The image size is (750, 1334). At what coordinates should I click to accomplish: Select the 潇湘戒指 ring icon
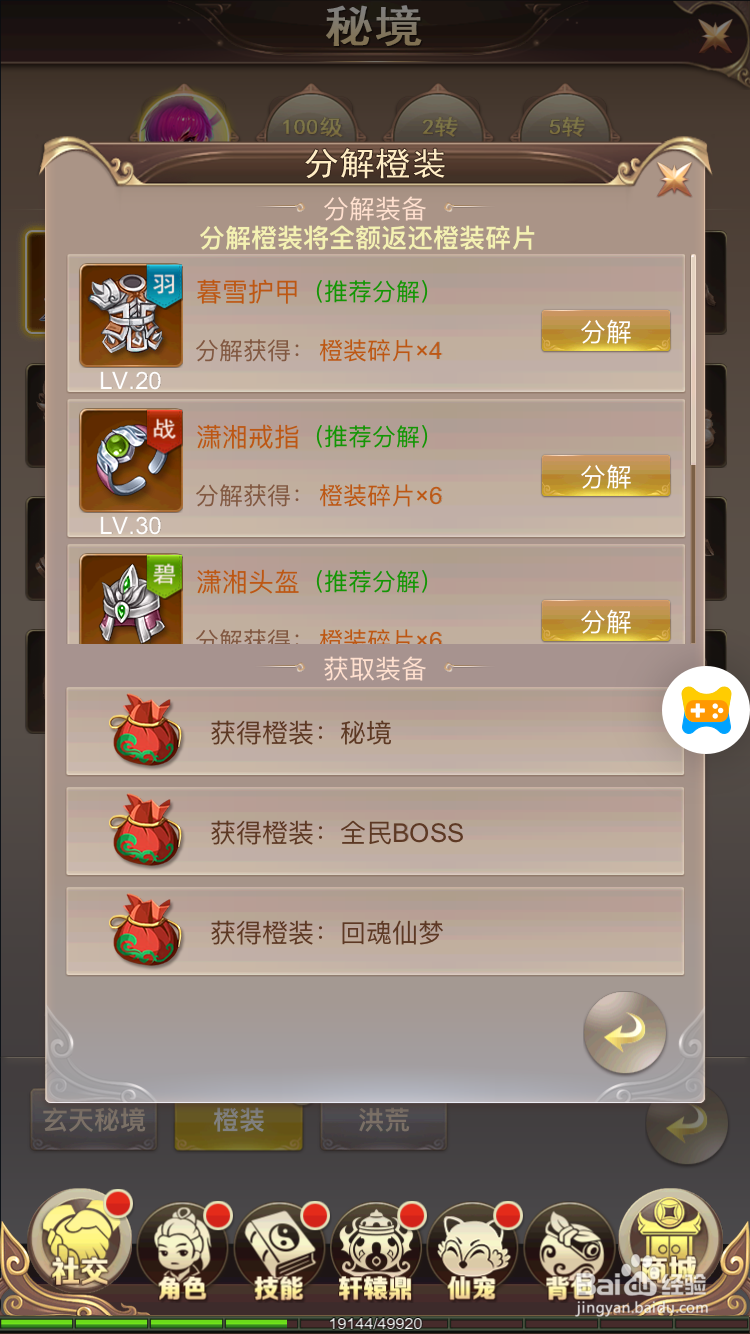coord(130,460)
